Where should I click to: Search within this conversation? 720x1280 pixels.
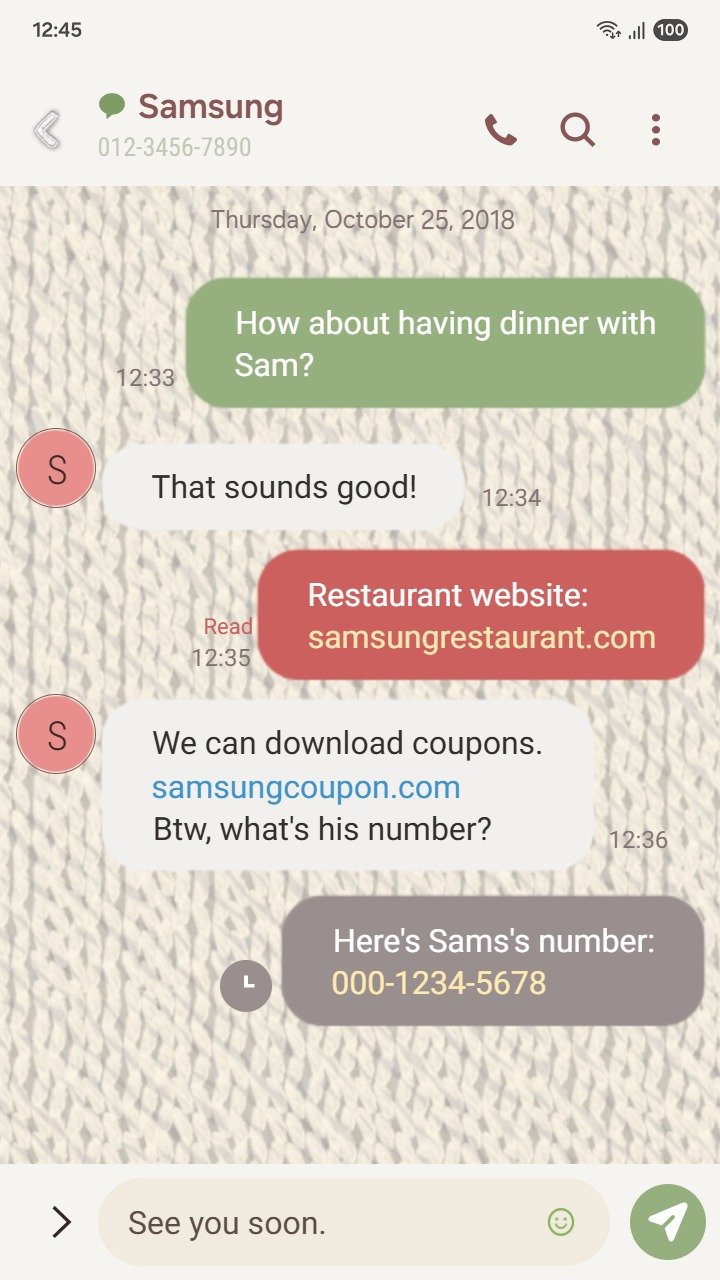[577, 130]
